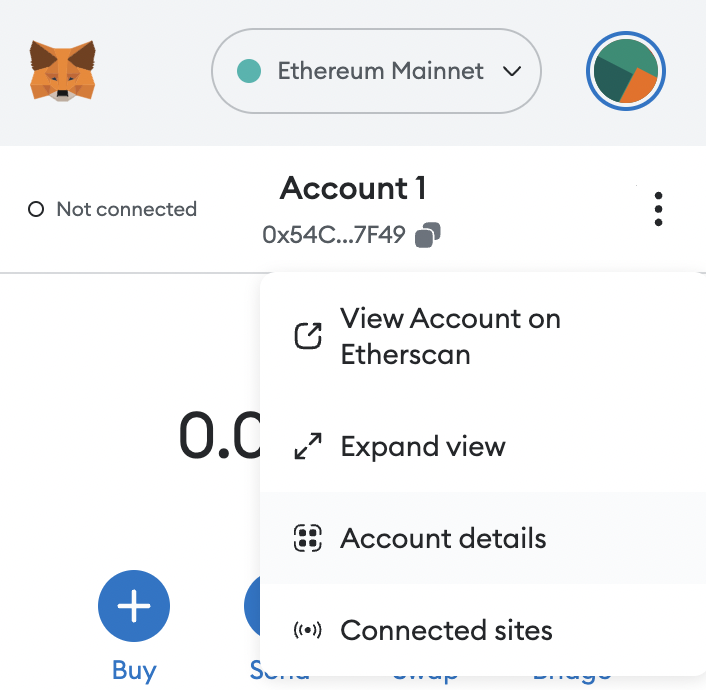Viewport: 706px width, 690px height.
Task: Open the Ethereum Mainnet network dropdown
Action: click(x=376, y=71)
